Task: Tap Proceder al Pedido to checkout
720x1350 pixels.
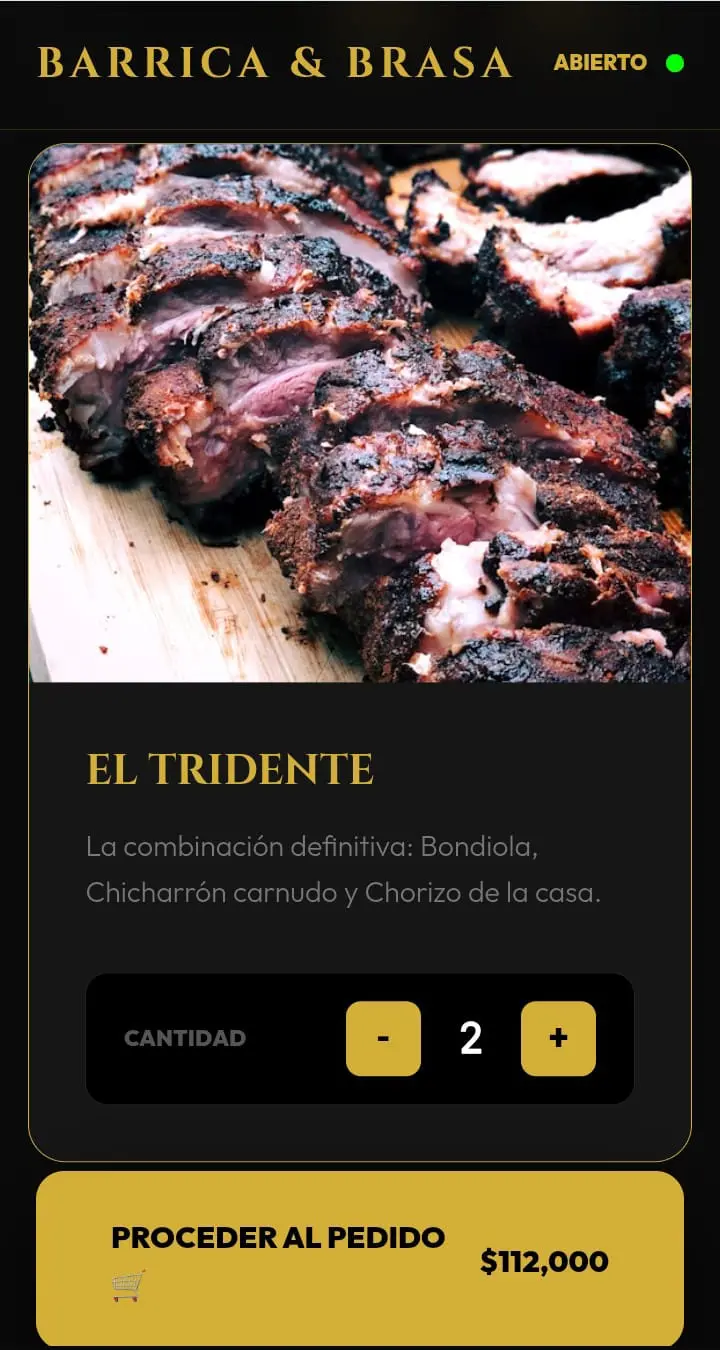Action: click(360, 1259)
